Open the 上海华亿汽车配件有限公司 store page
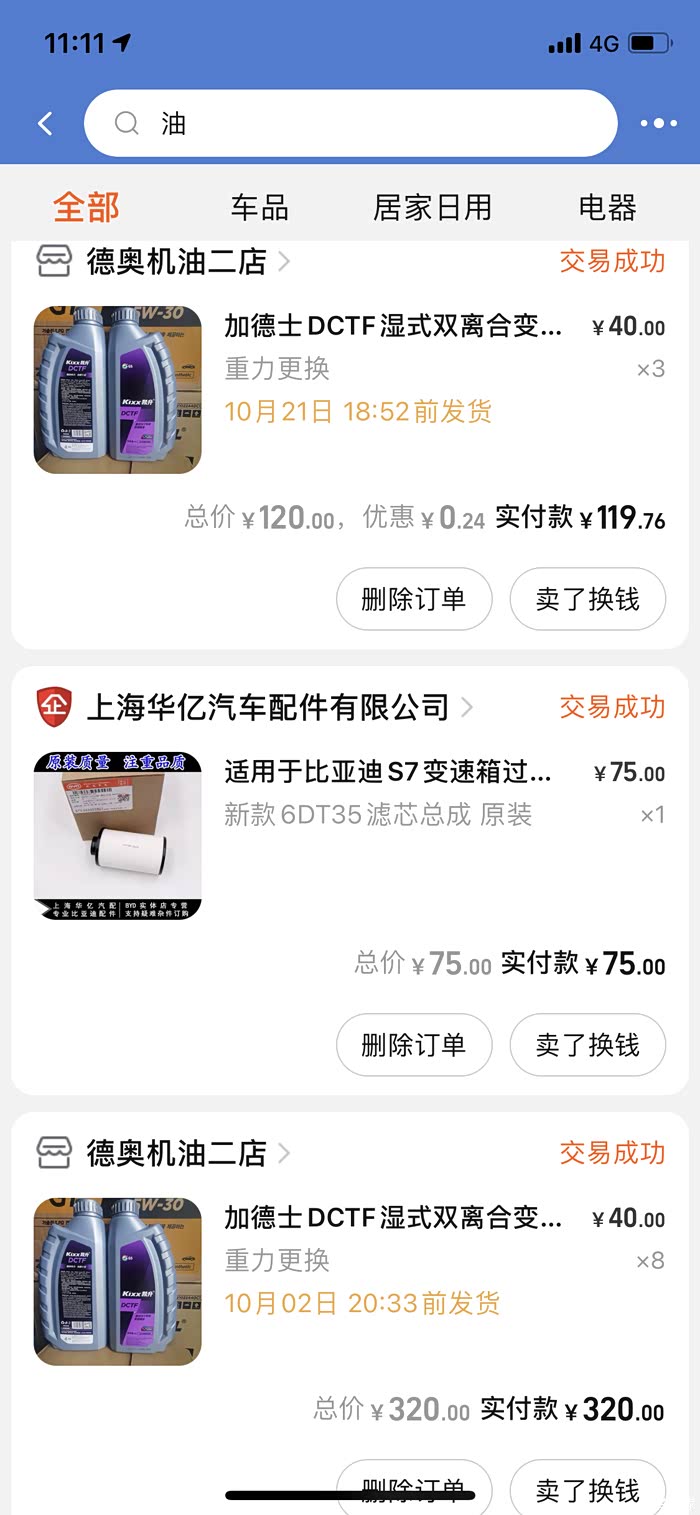 [268, 708]
